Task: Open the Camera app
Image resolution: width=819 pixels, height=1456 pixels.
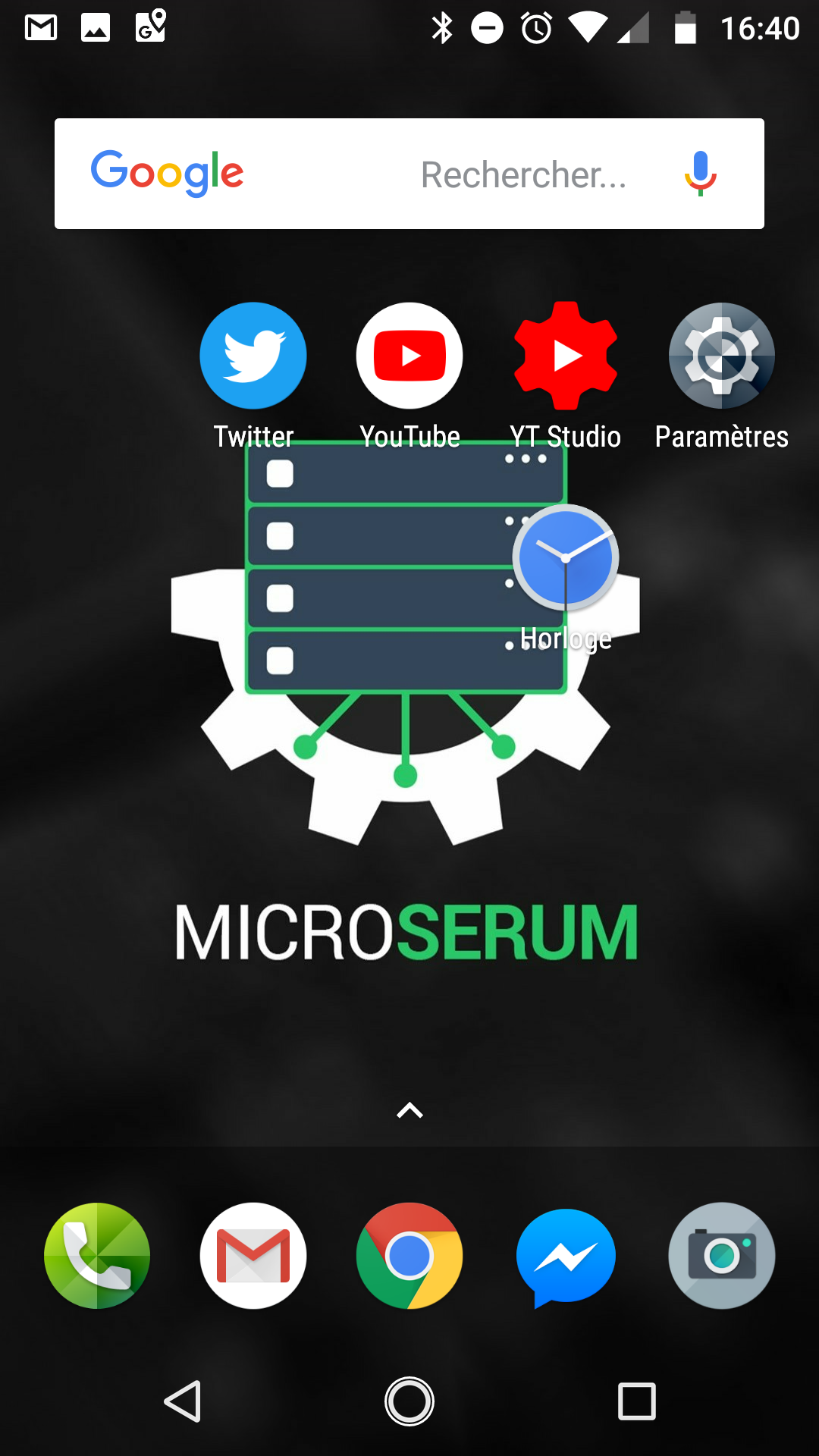Action: [722, 1256]
